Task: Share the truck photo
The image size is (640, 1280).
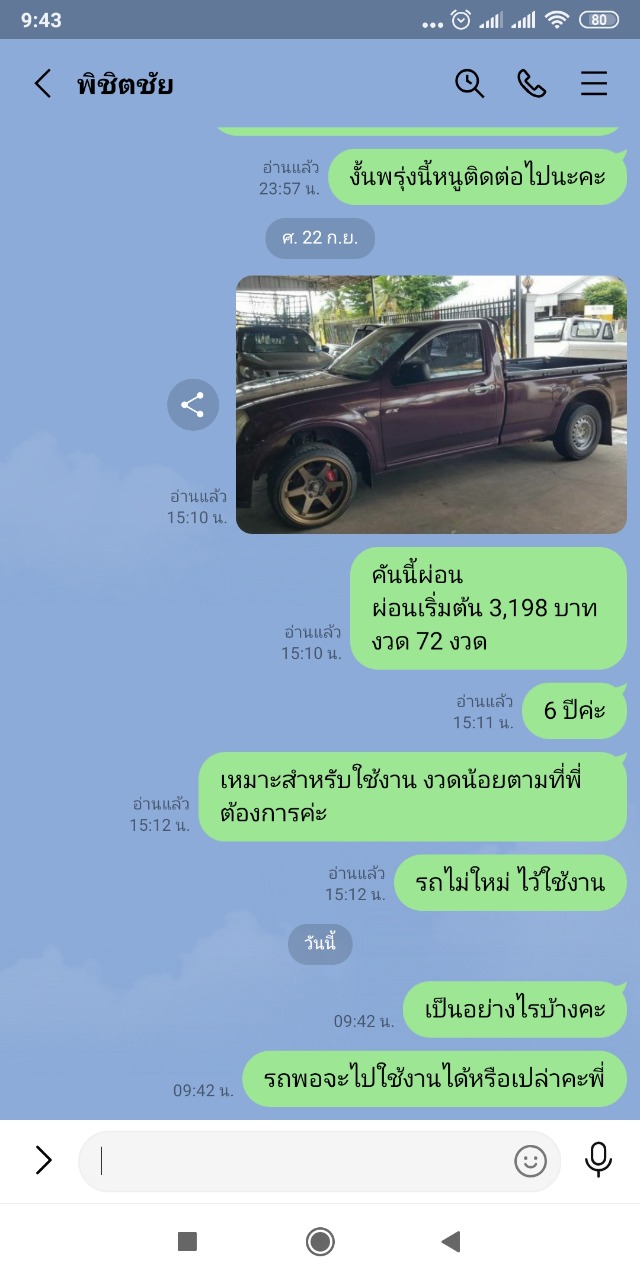Action: (x=193, y=405)
